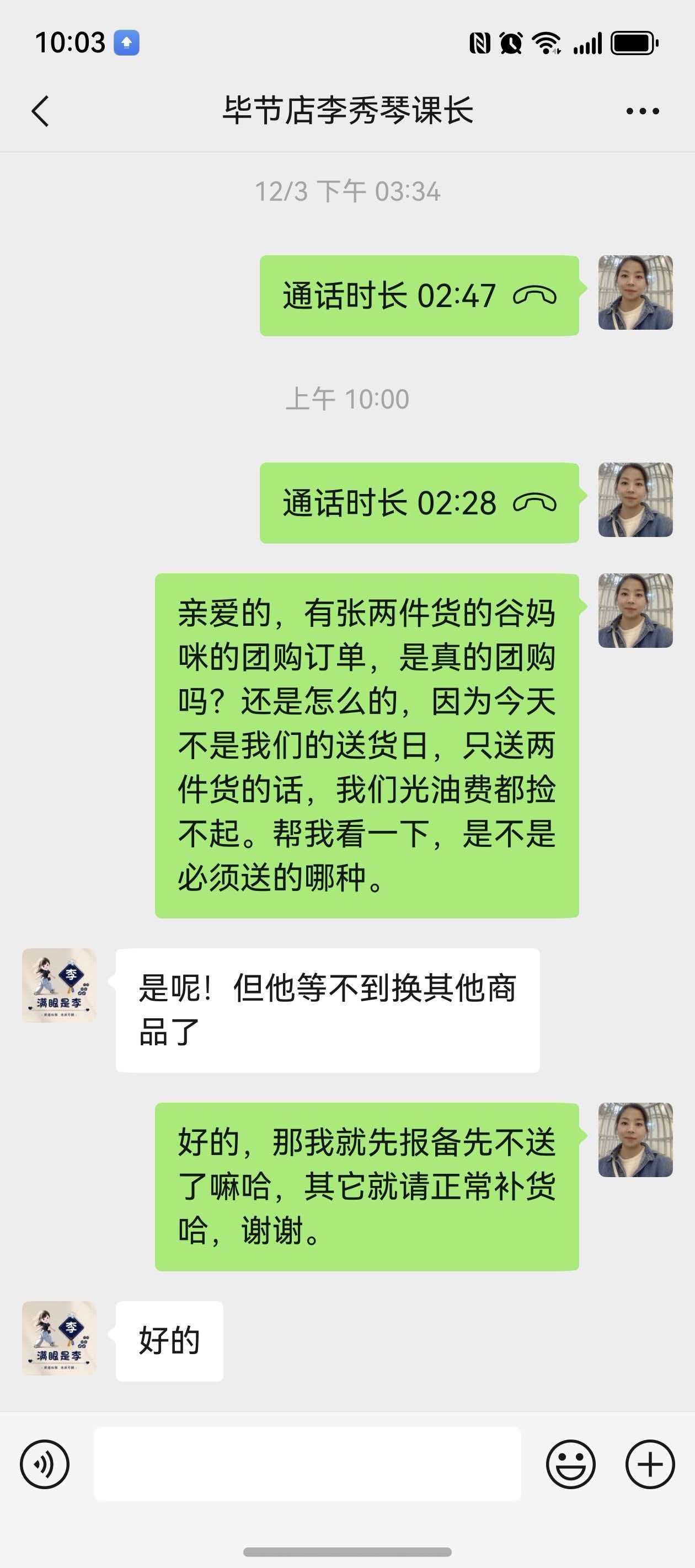Tap the 02:47 call record to redial
The width and height of the screenshot is (695, 1568).
pyautogui.click(x=419, y=296)
